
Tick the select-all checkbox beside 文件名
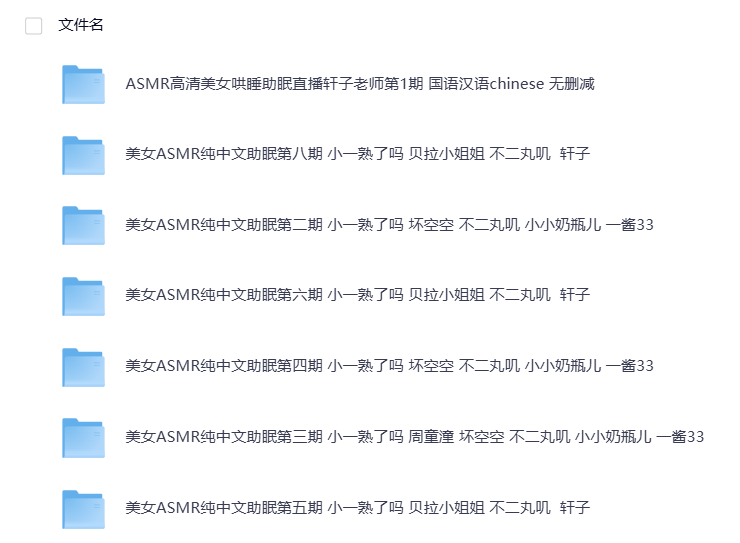coord(34,26)
